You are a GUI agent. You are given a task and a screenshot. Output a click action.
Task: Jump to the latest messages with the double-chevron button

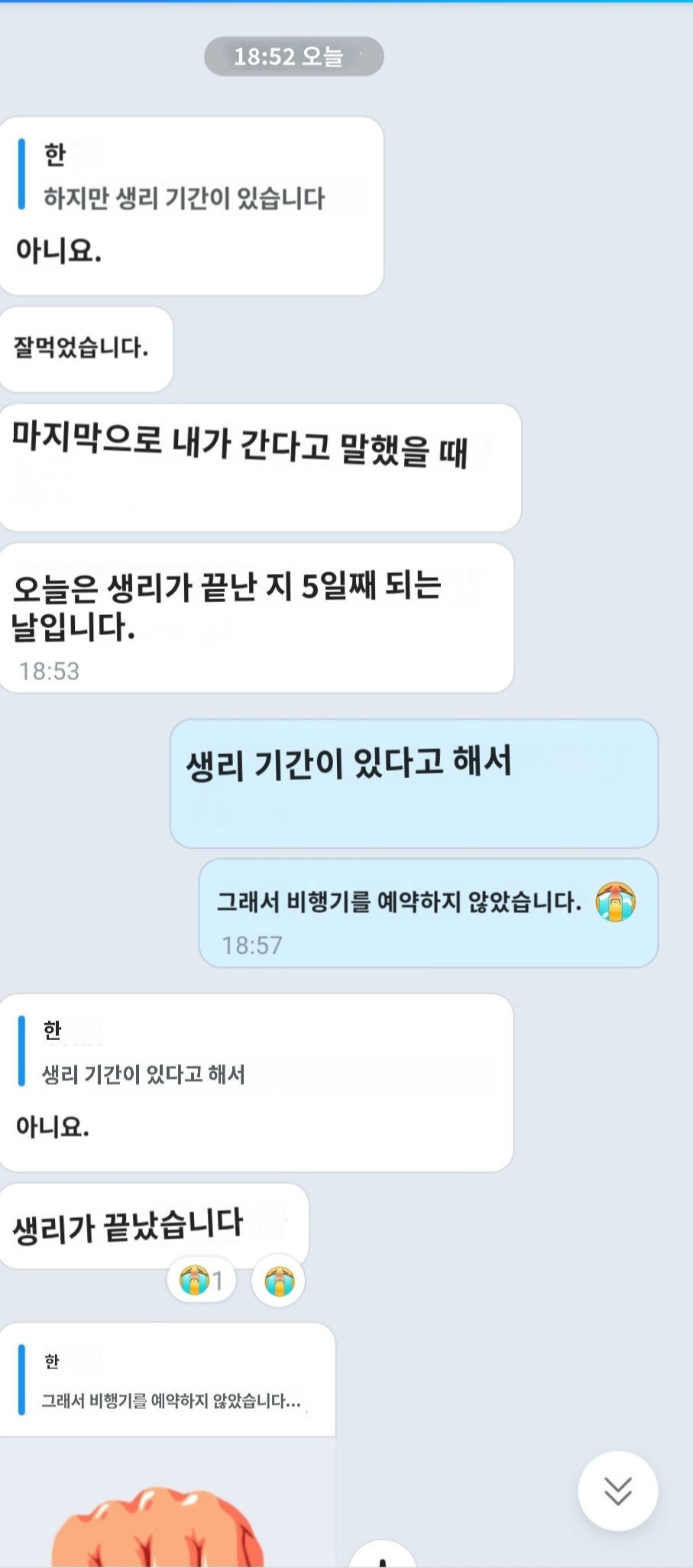pos(617,1490)
